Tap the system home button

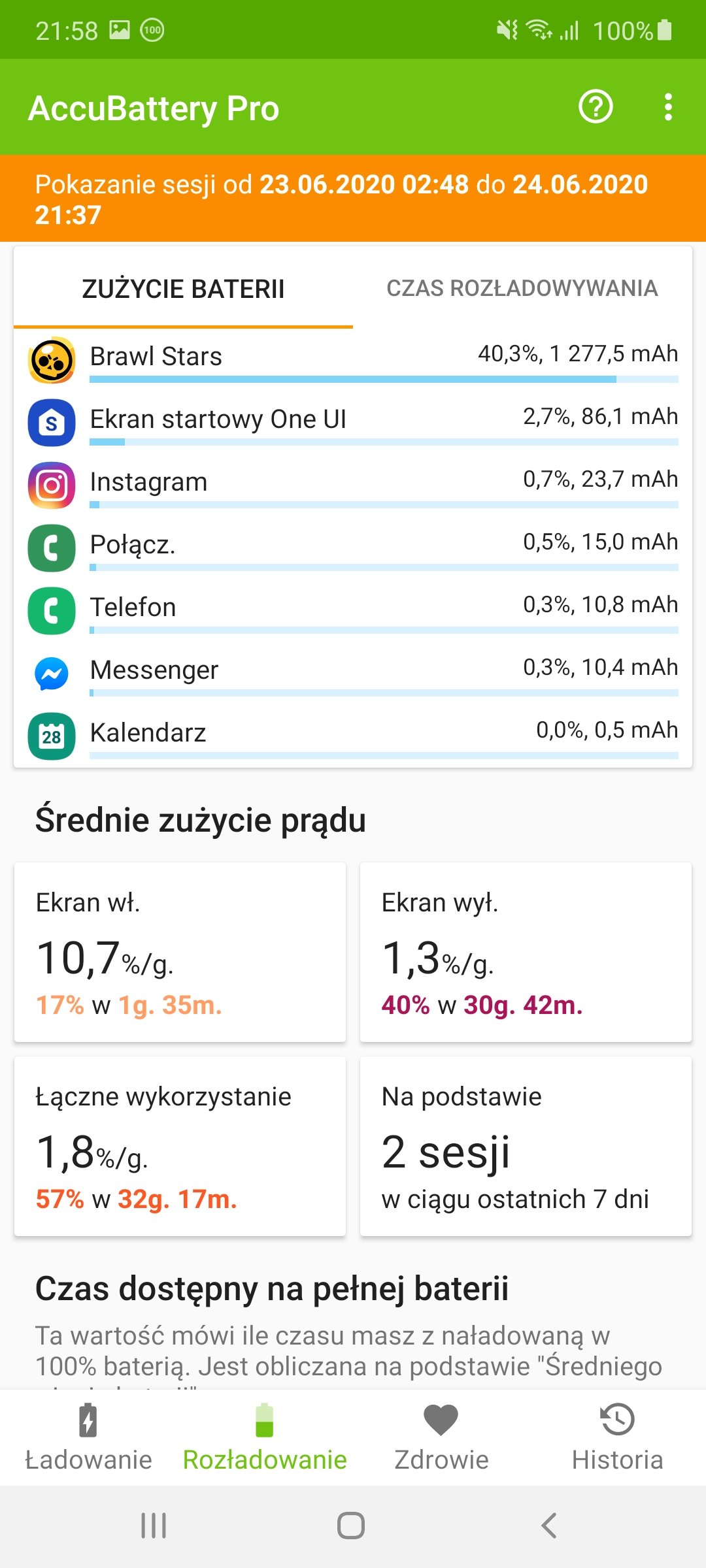pos(351,1526)
